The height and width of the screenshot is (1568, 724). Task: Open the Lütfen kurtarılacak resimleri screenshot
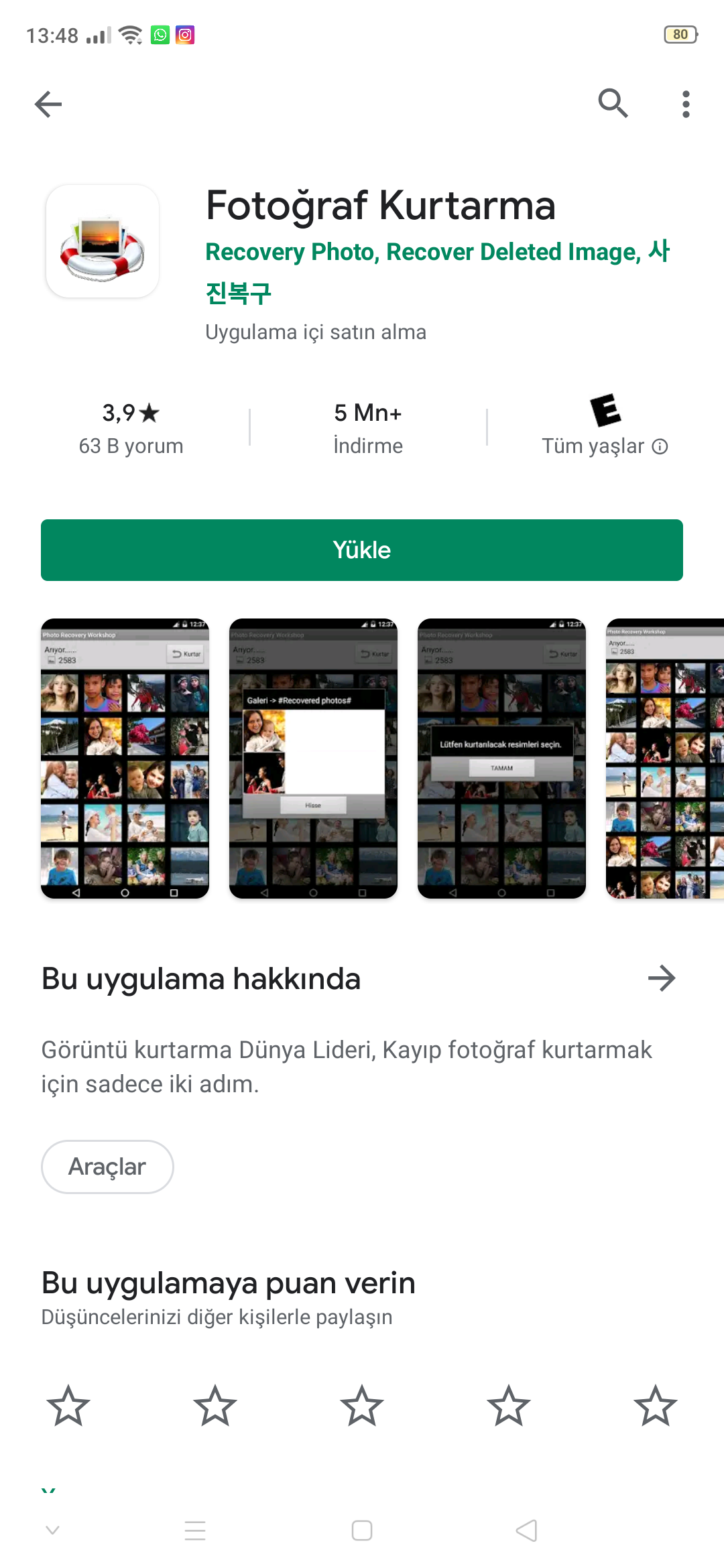click(x=501, y=758)
